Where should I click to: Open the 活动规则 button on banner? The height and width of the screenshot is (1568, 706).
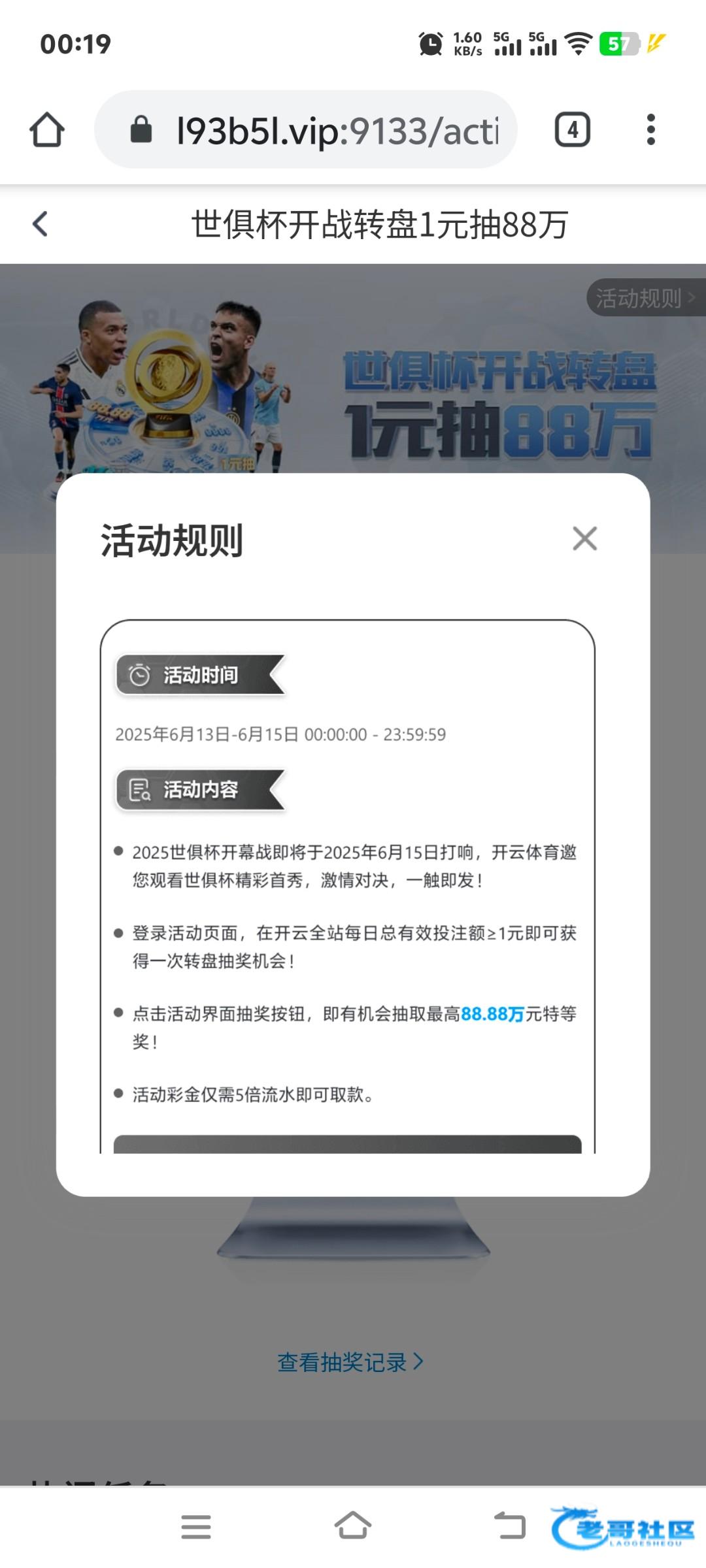[x=644, y=298]
